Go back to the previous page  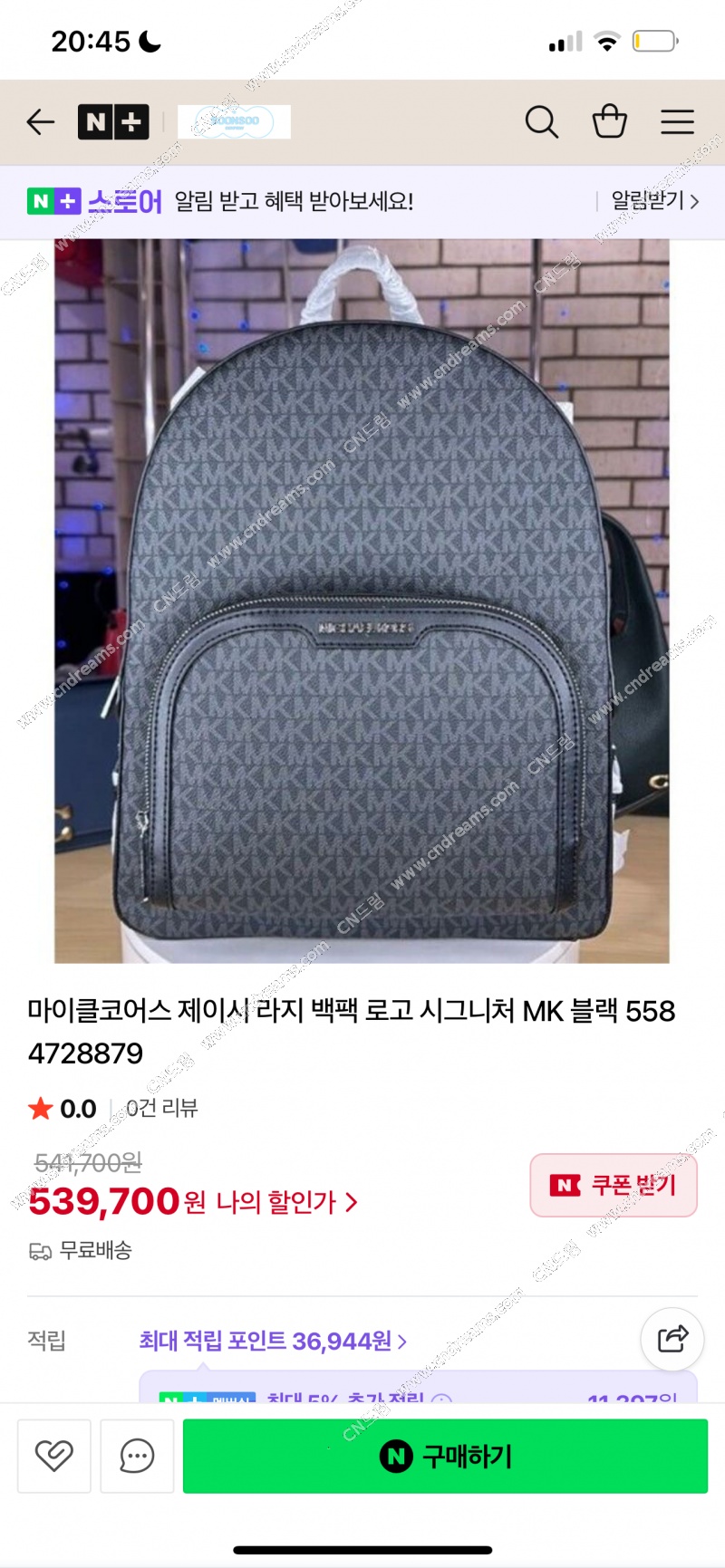(x=41, y=121)
